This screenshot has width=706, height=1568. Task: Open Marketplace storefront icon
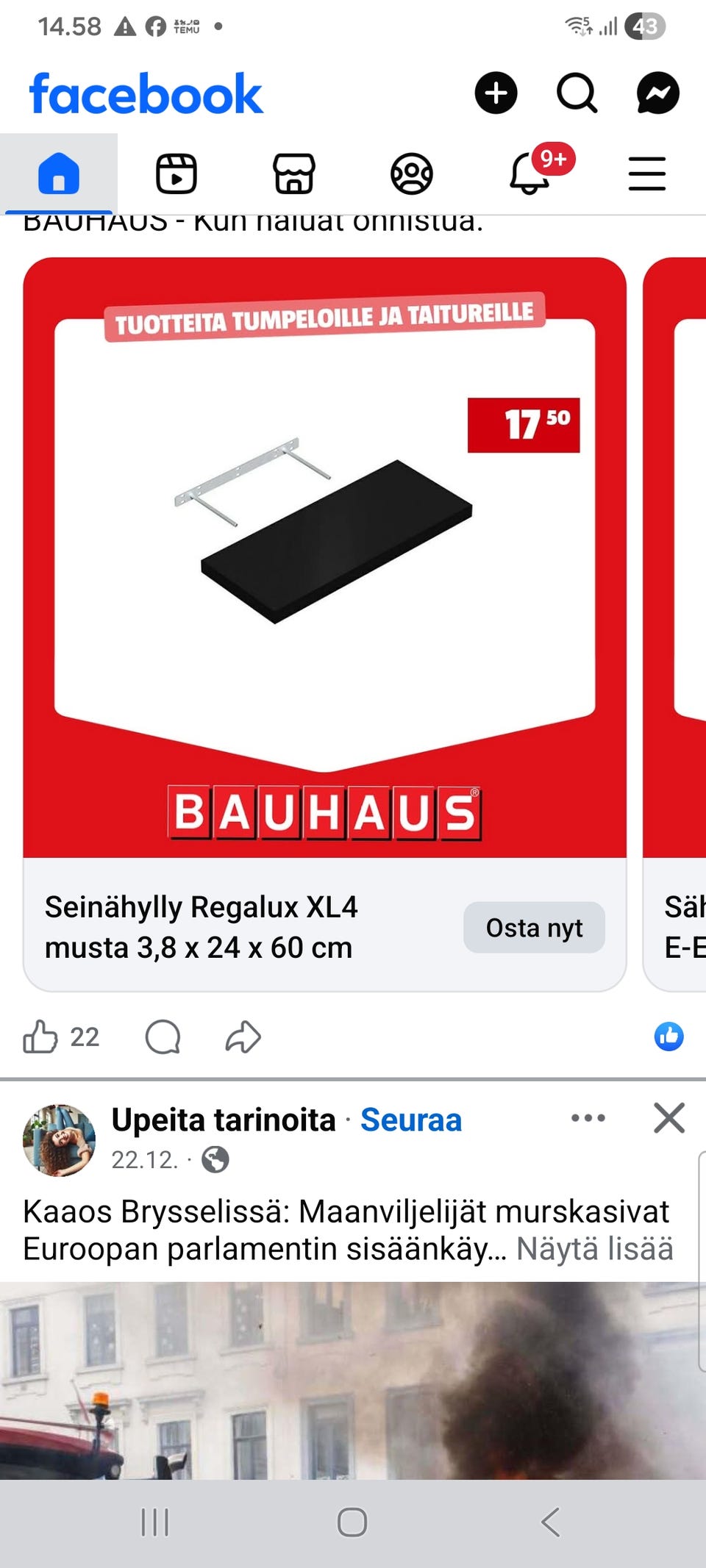coord(294,173)
